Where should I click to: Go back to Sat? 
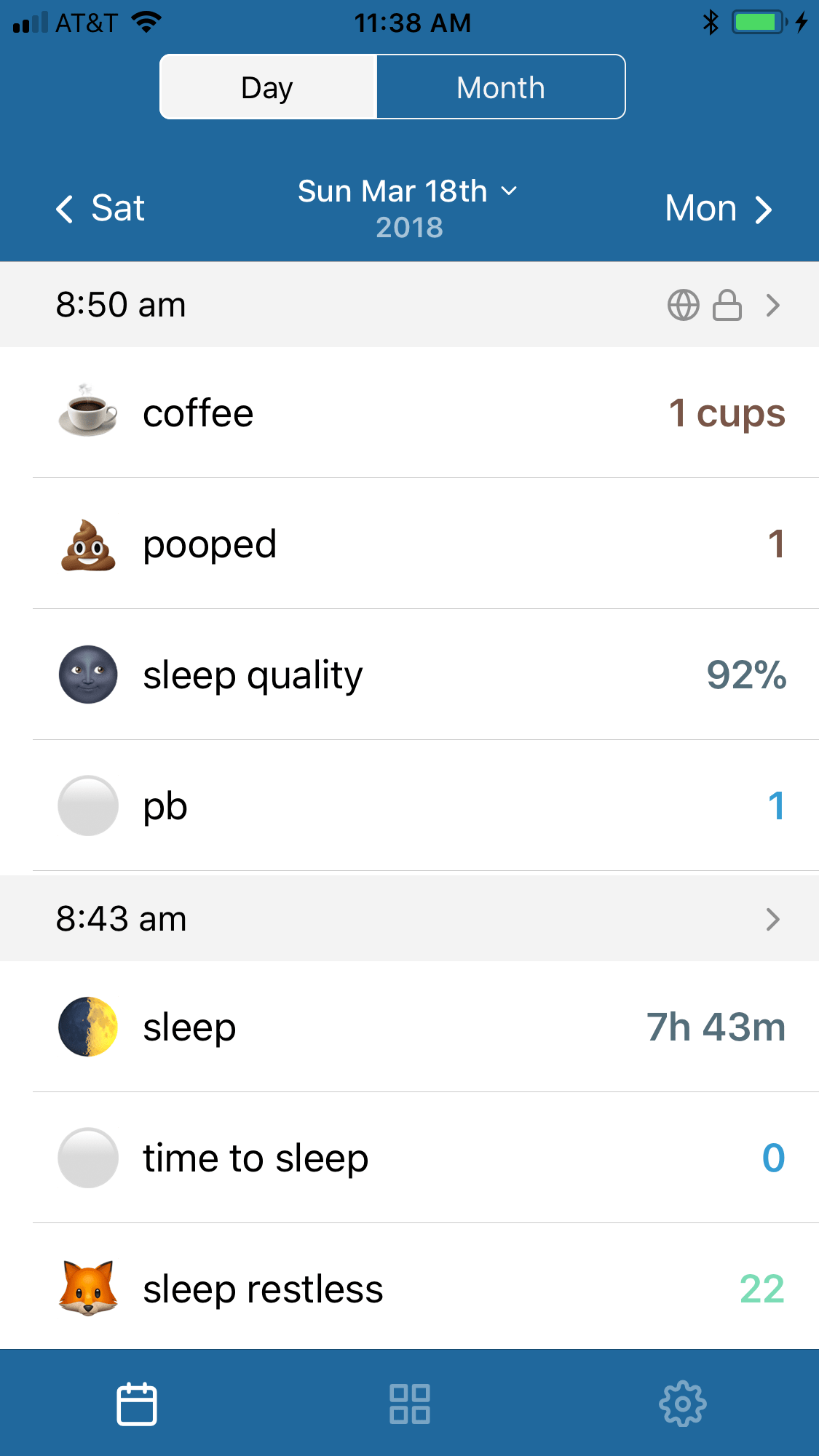click(x=100, y=209)
